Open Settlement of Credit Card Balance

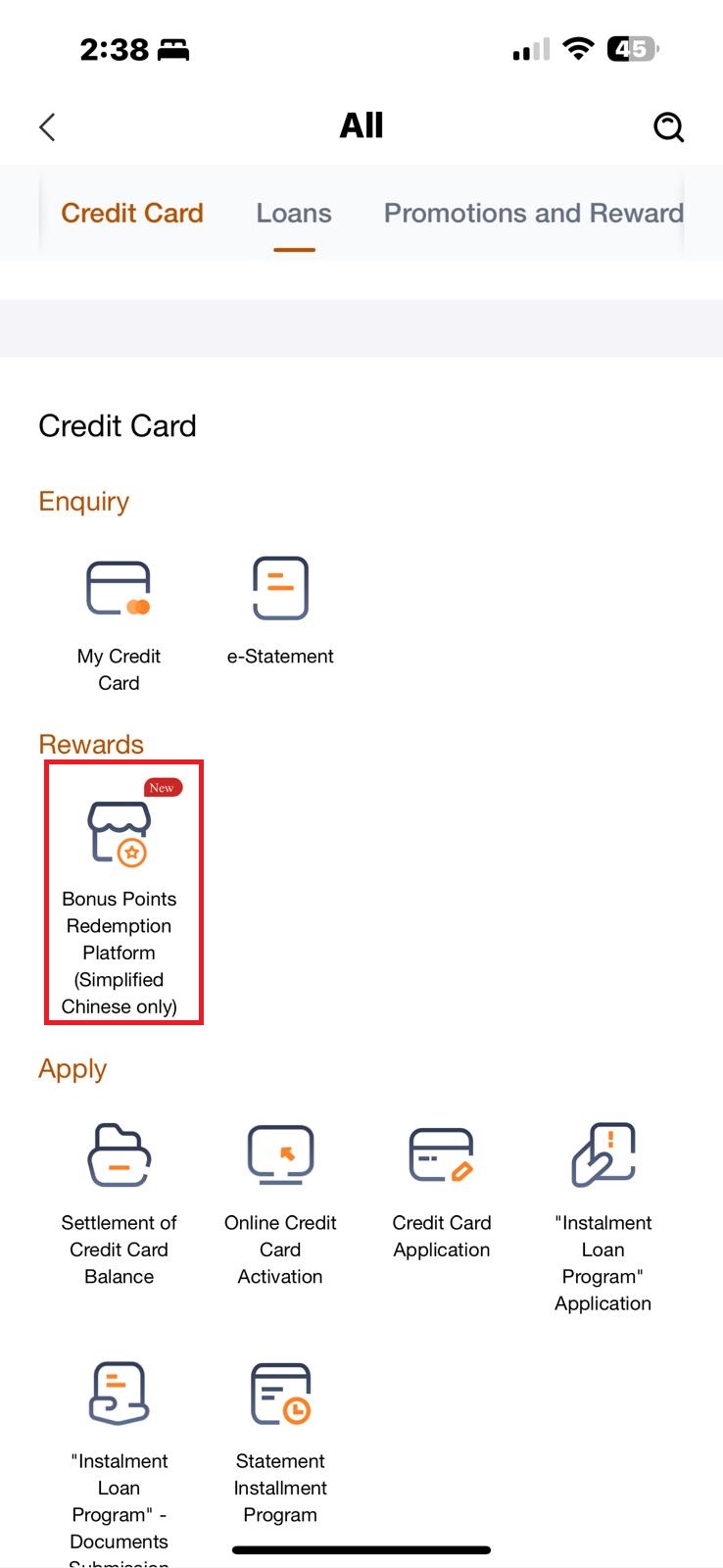click(x=119, y=1200)
